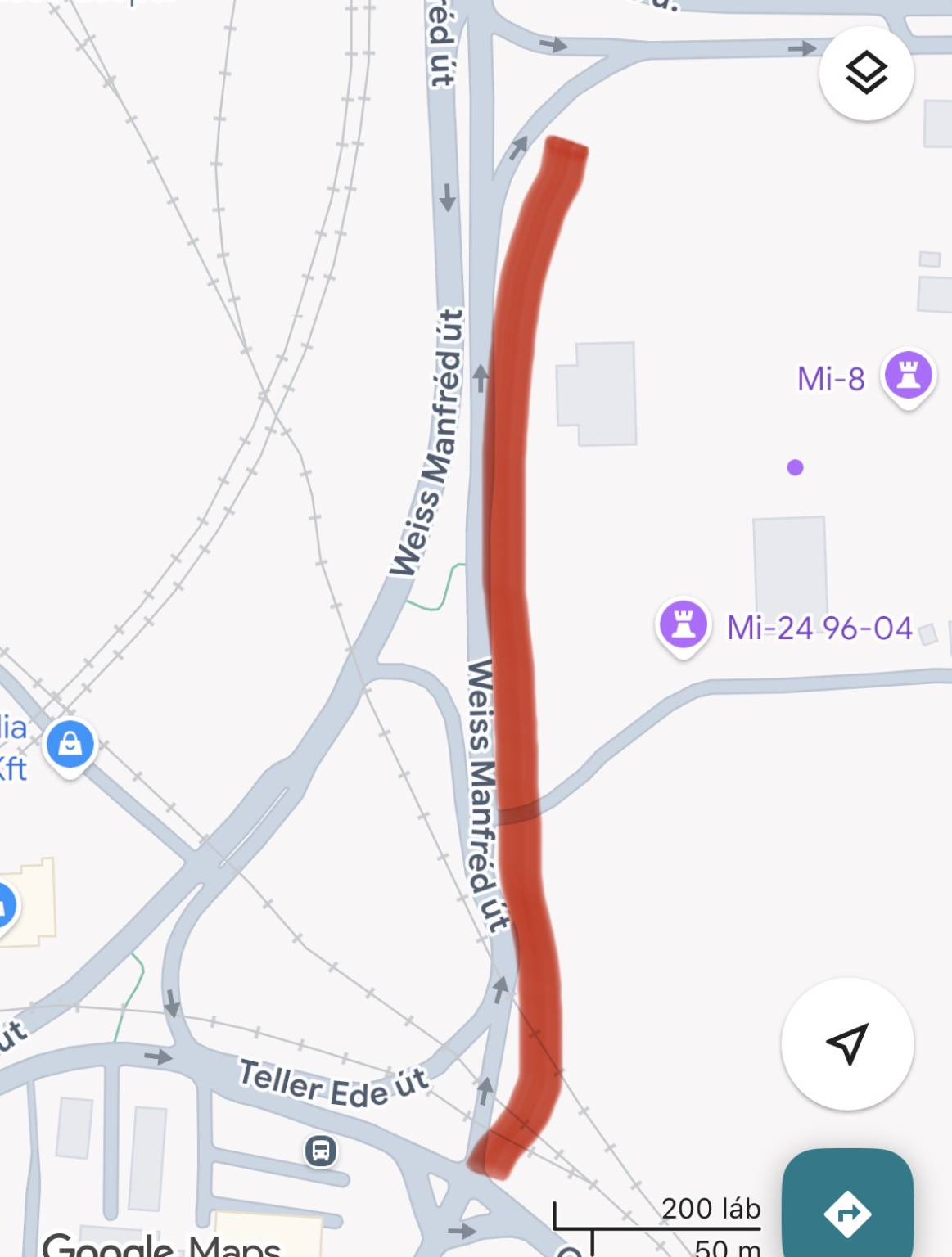Select the bus stop near Teller Ede út
Screen dimensions: 952x1257
tap(321, 1151)
